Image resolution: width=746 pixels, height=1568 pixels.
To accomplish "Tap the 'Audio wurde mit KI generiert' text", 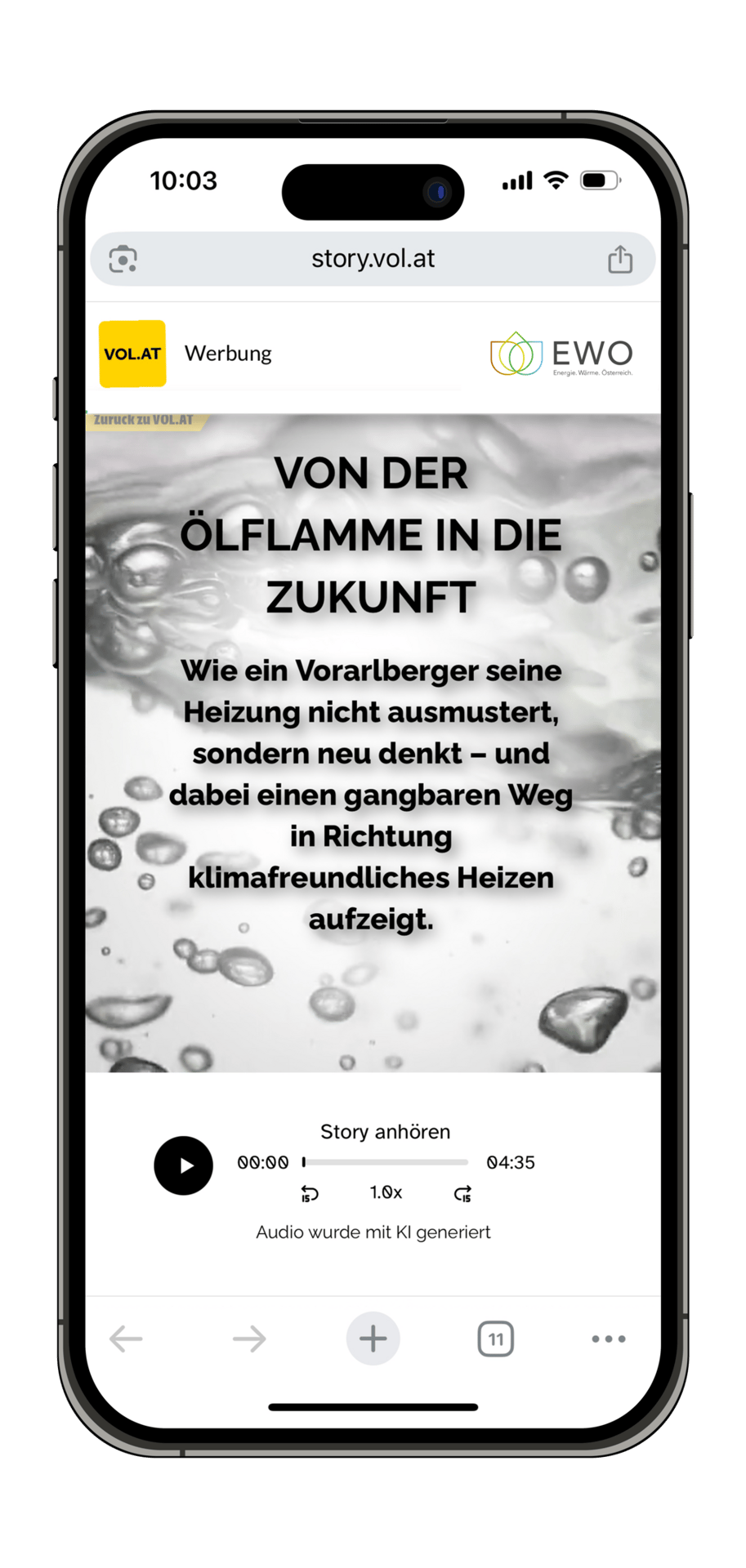I will (373, 1232).
